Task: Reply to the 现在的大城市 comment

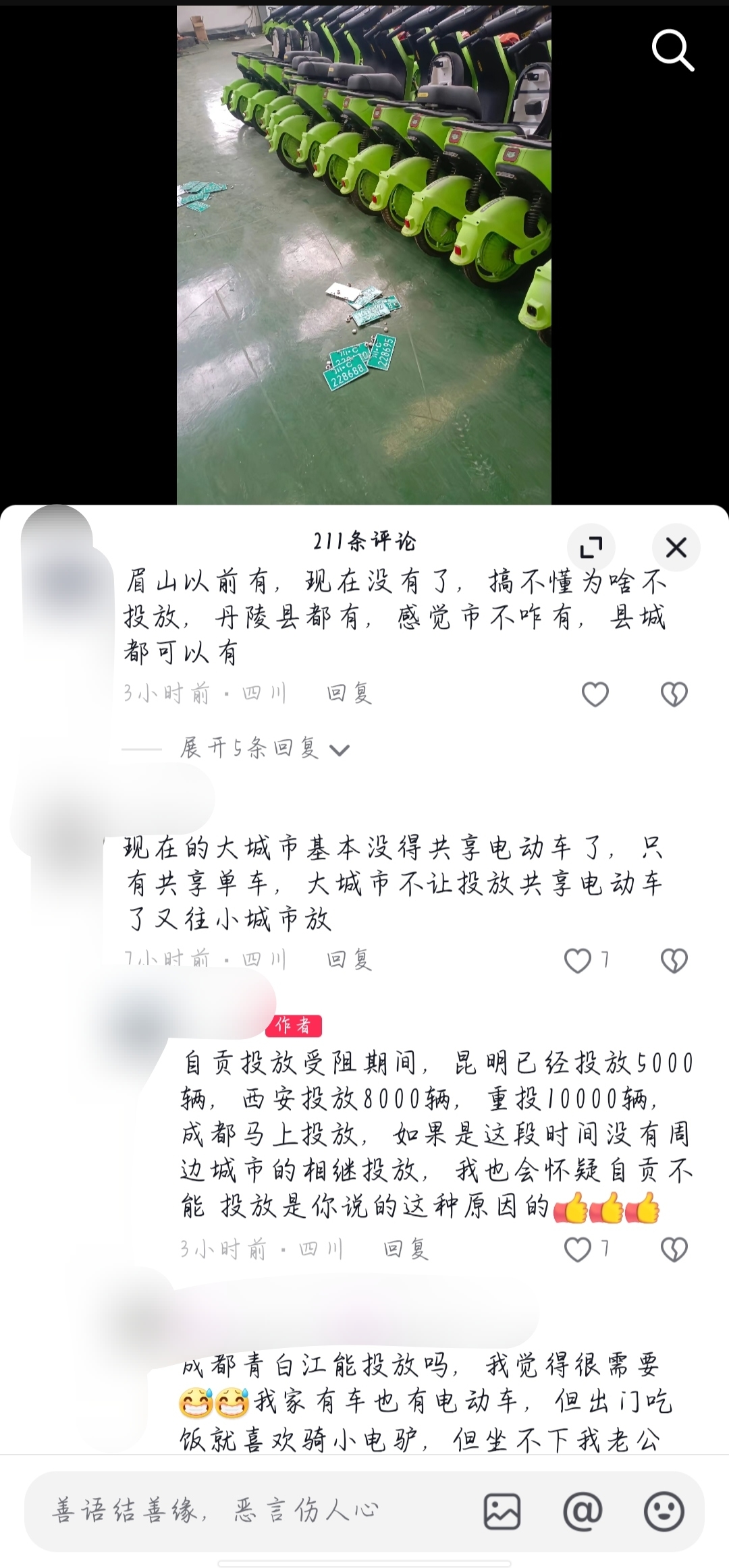Action: [349, 959]
